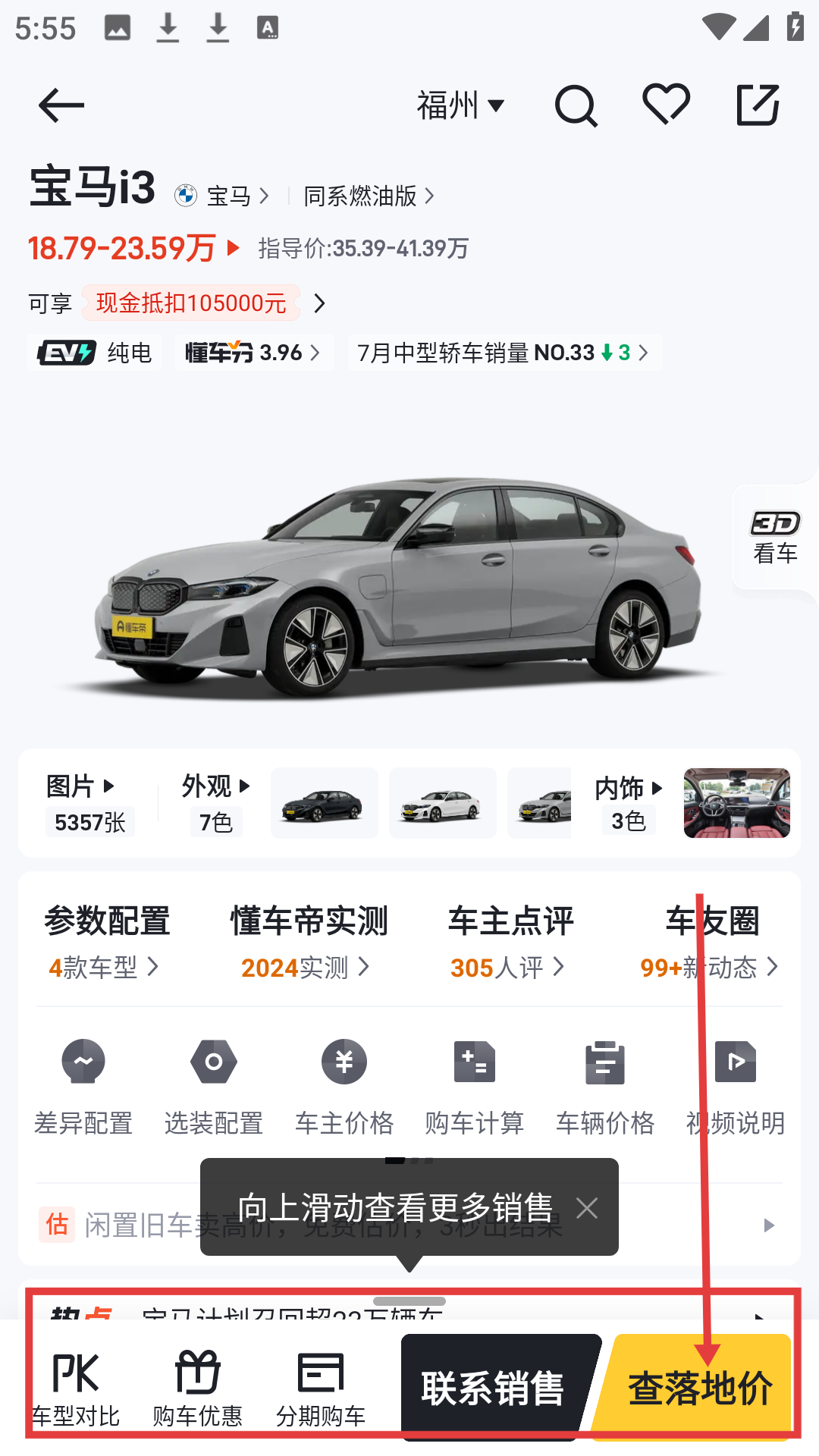This screenshot has height=1456, width=819.
Task: Dismiss the 向上滑动查看更多销售 tooltip
Action: 586,1208
